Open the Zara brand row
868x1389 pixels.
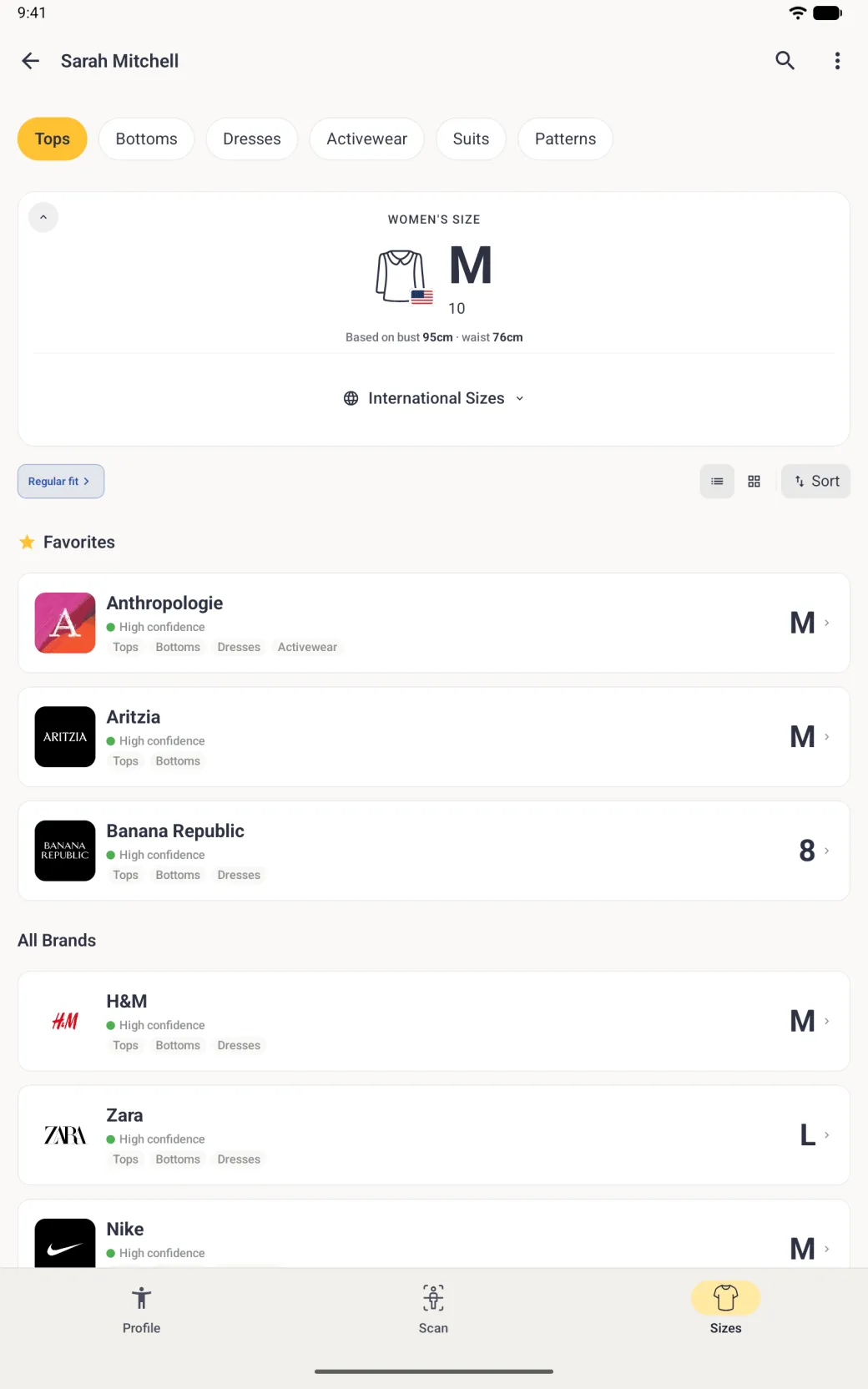(434, 1135)
